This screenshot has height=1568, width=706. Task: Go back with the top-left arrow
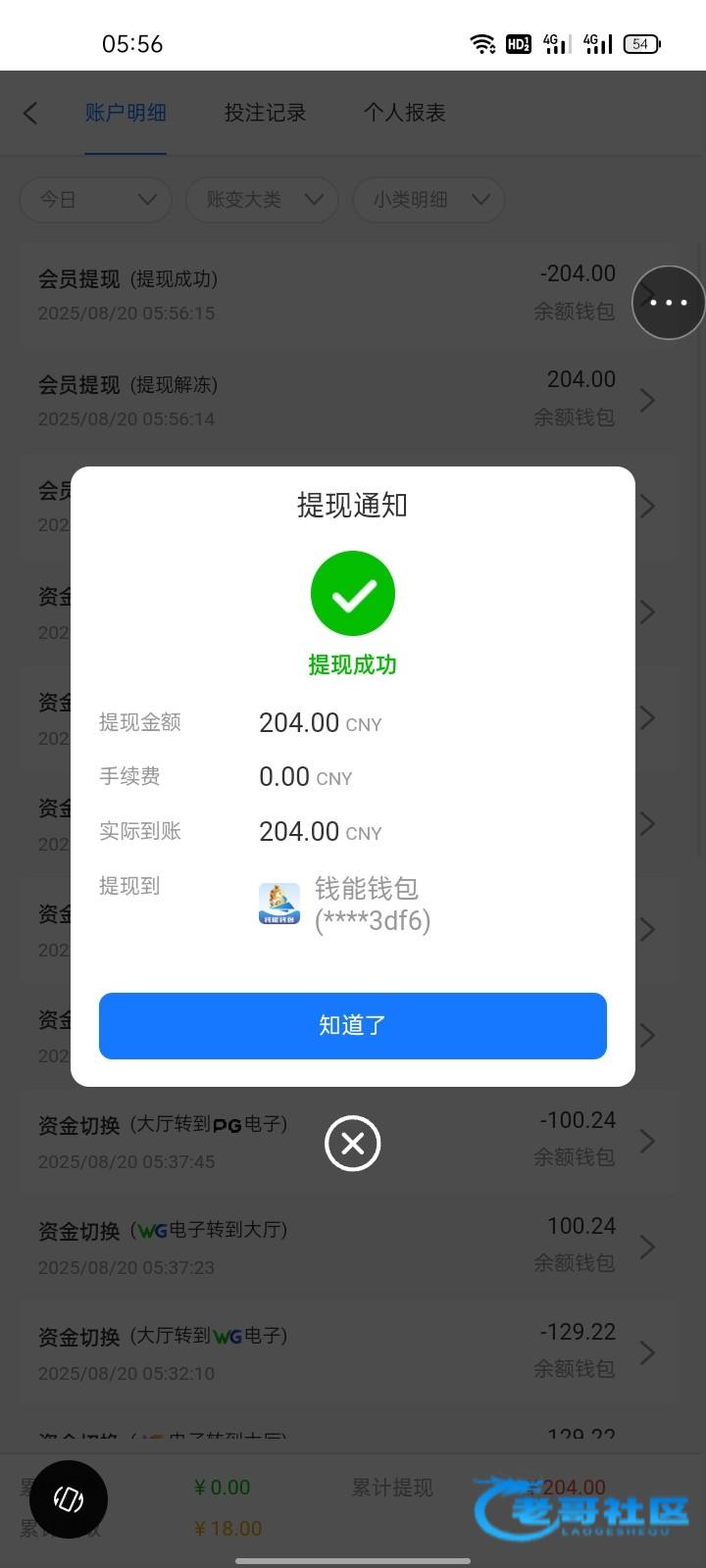click(x=30, y=113)
